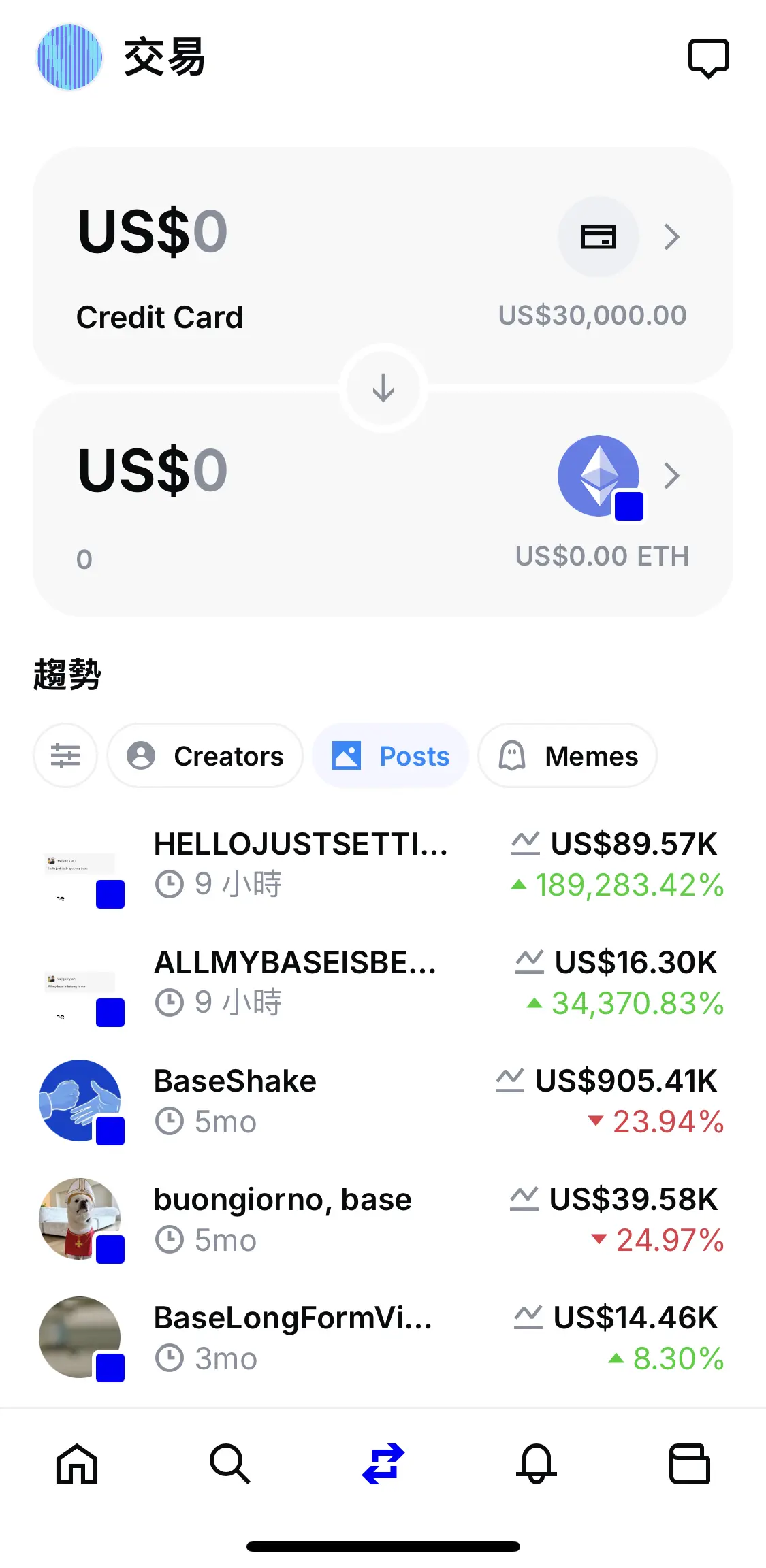The image size is (766, 1568).
Task: Switch to the wallet tab
Action: coord(690,1463)
